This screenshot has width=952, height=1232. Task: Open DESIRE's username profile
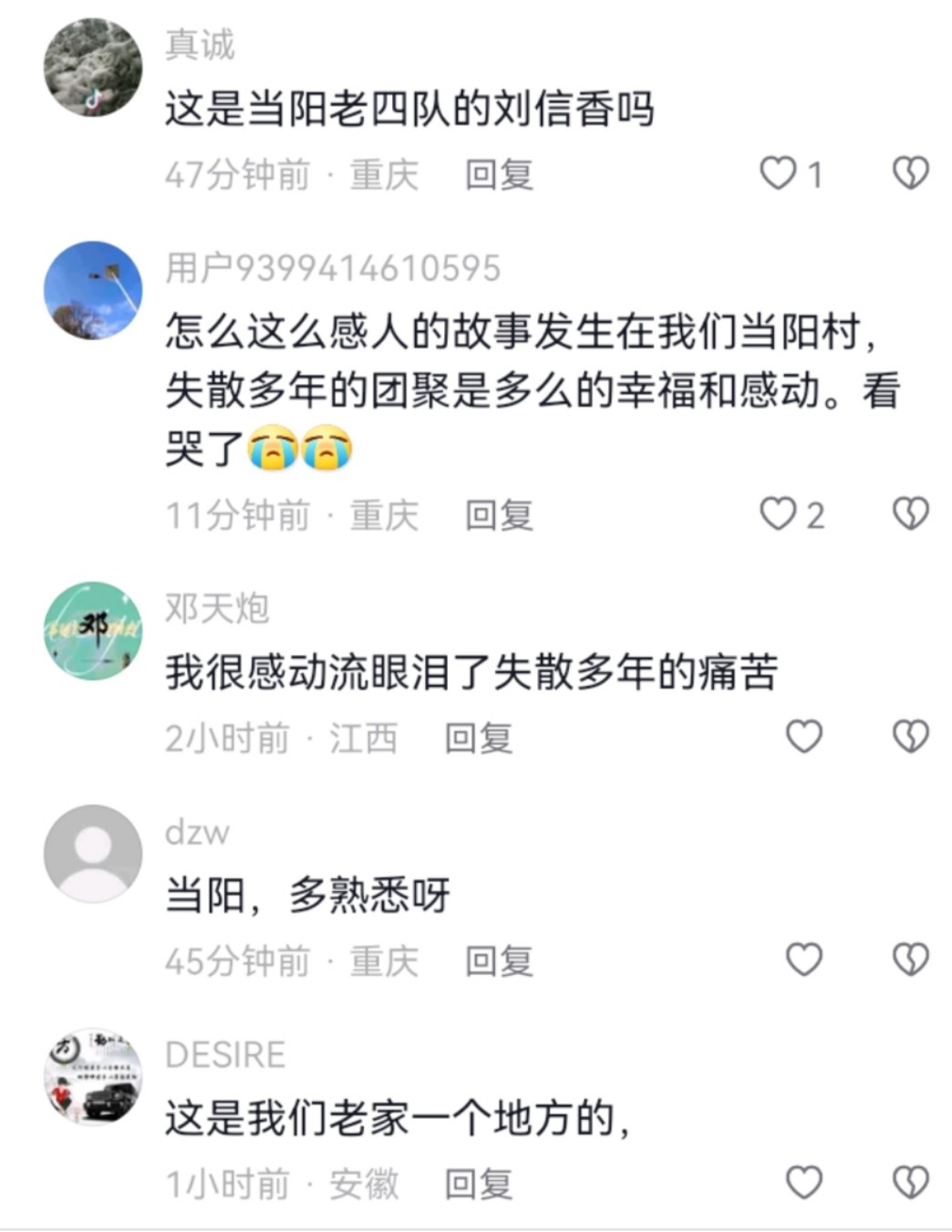click(225, 1055)
